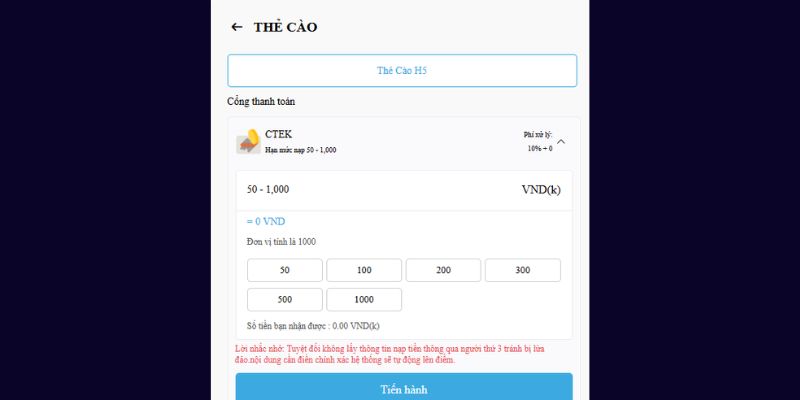This screenshot has width=800, height=400.
Task: Pick the 200 amount preset
Action: pos(443,270)
